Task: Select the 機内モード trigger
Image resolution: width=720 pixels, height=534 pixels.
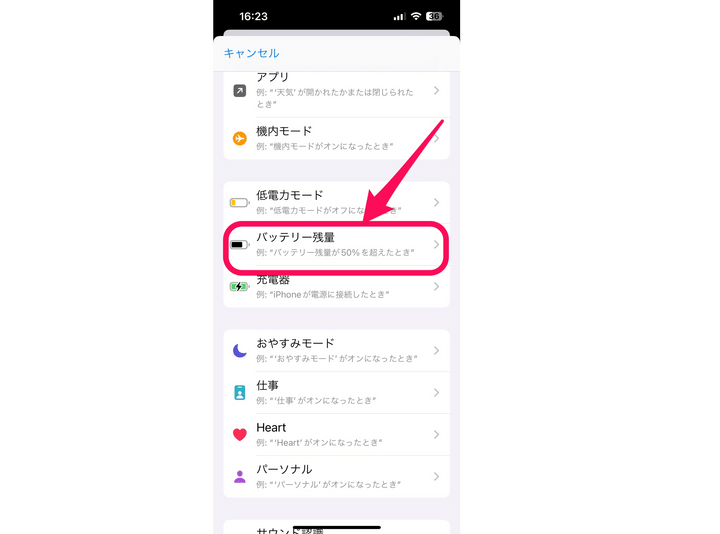Action: point(336,138)
